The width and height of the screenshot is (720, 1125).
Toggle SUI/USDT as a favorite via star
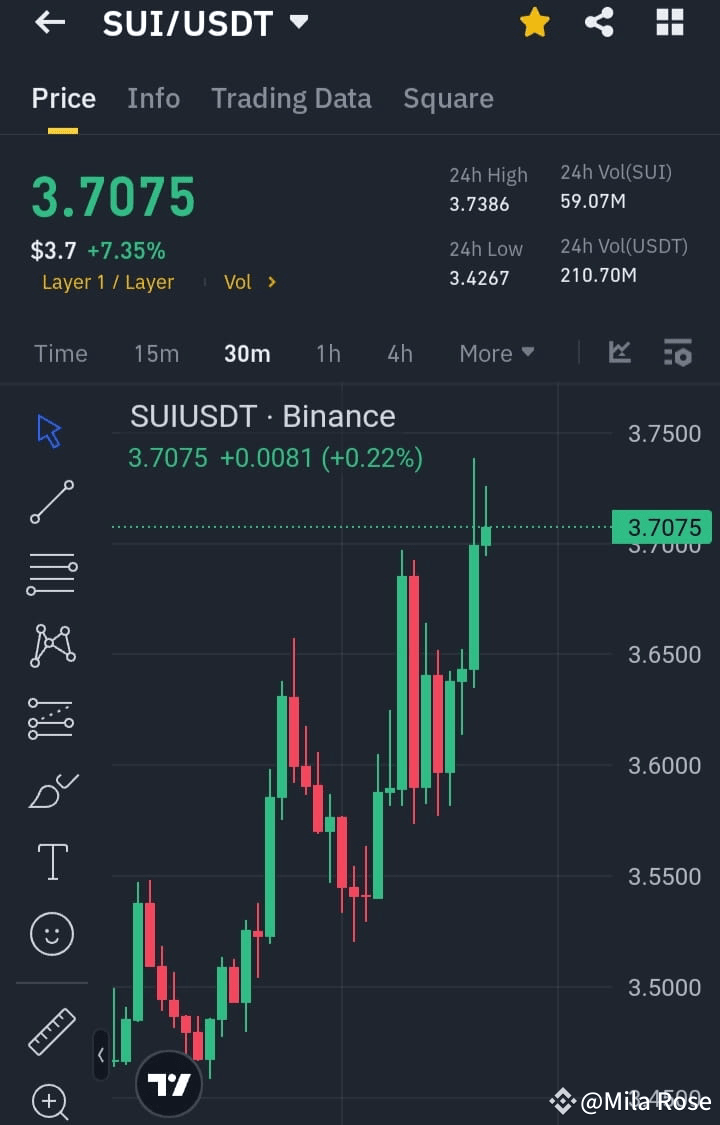[x=535, y=22]
